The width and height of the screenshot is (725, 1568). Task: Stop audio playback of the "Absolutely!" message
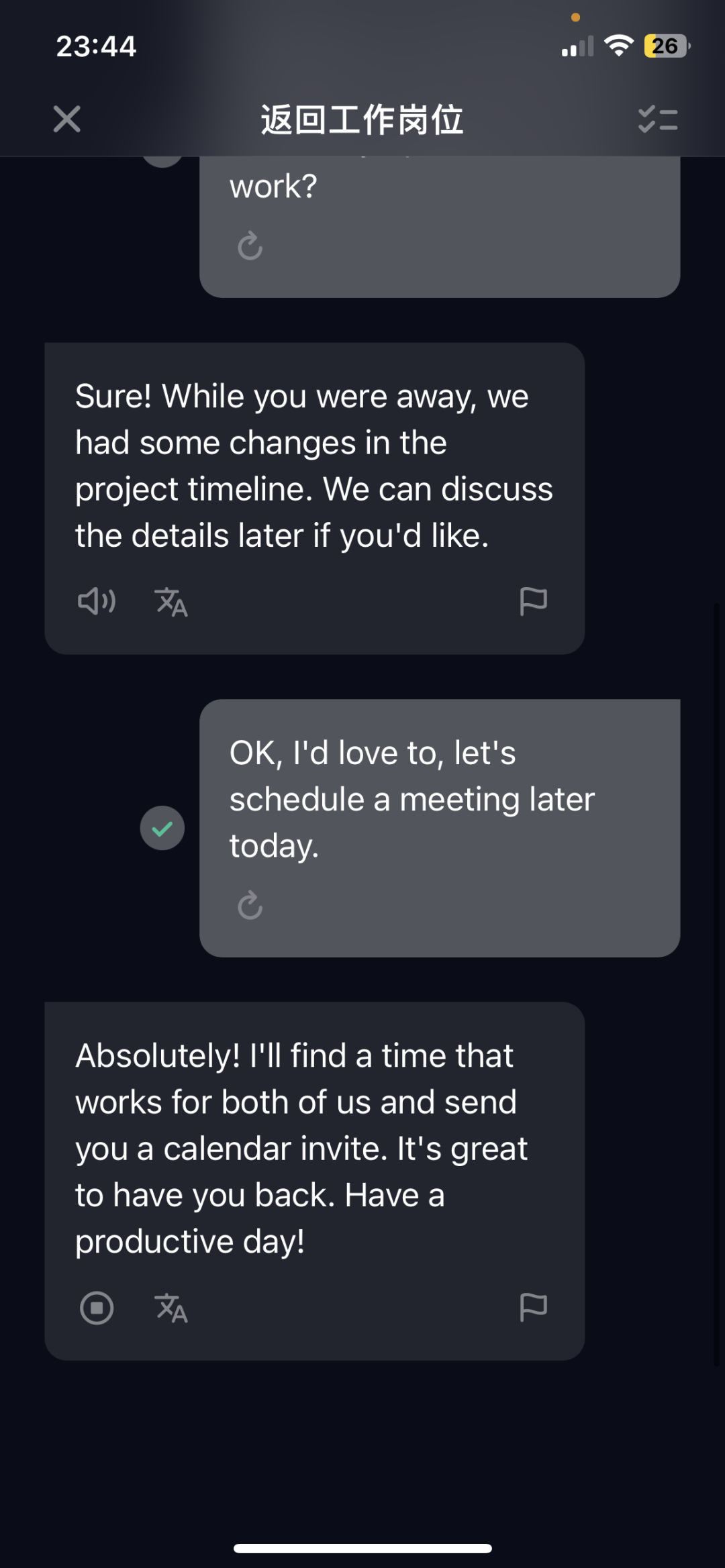coord(97,1308)
